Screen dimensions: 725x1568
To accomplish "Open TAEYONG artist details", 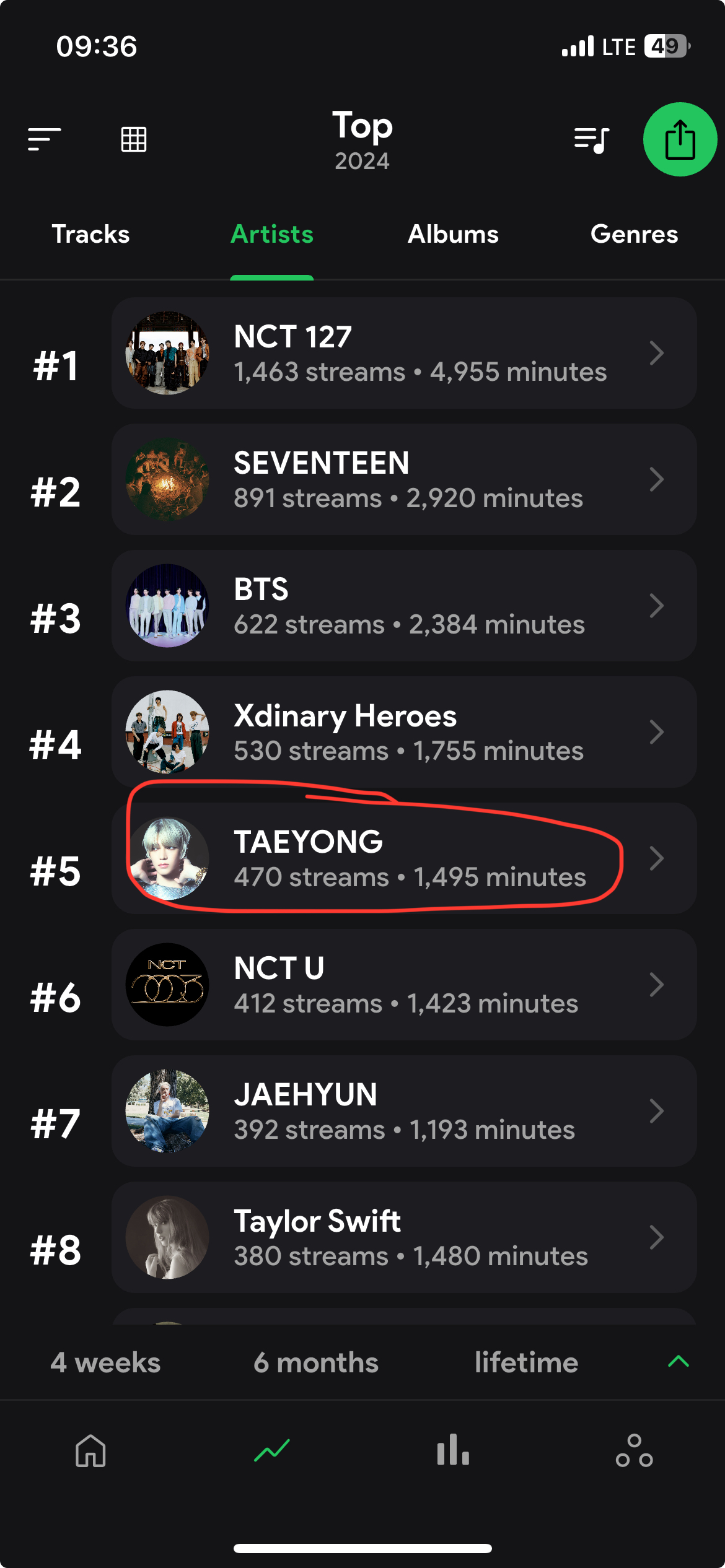I will (404, 858).
